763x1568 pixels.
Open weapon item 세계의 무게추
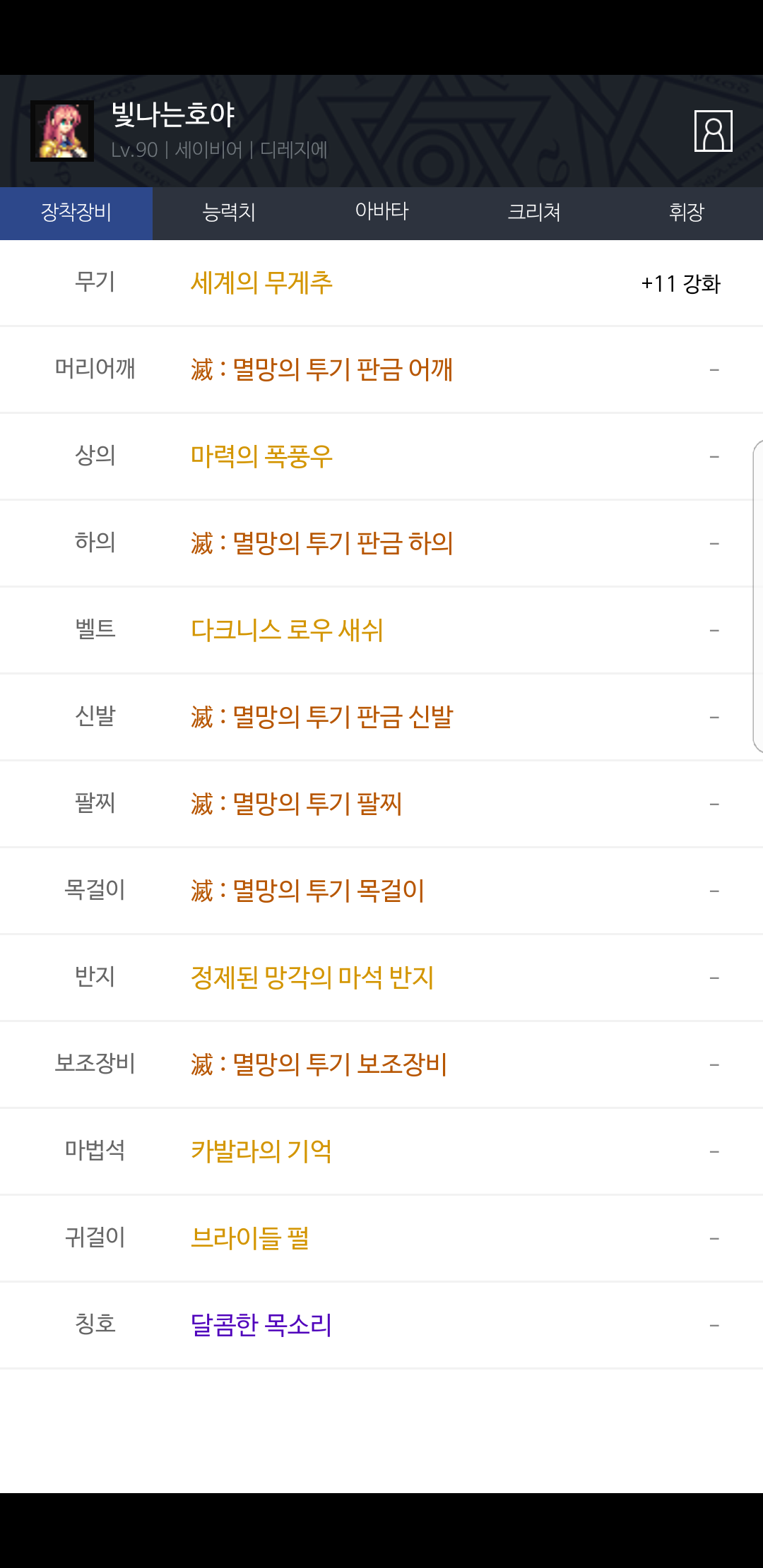261,283
